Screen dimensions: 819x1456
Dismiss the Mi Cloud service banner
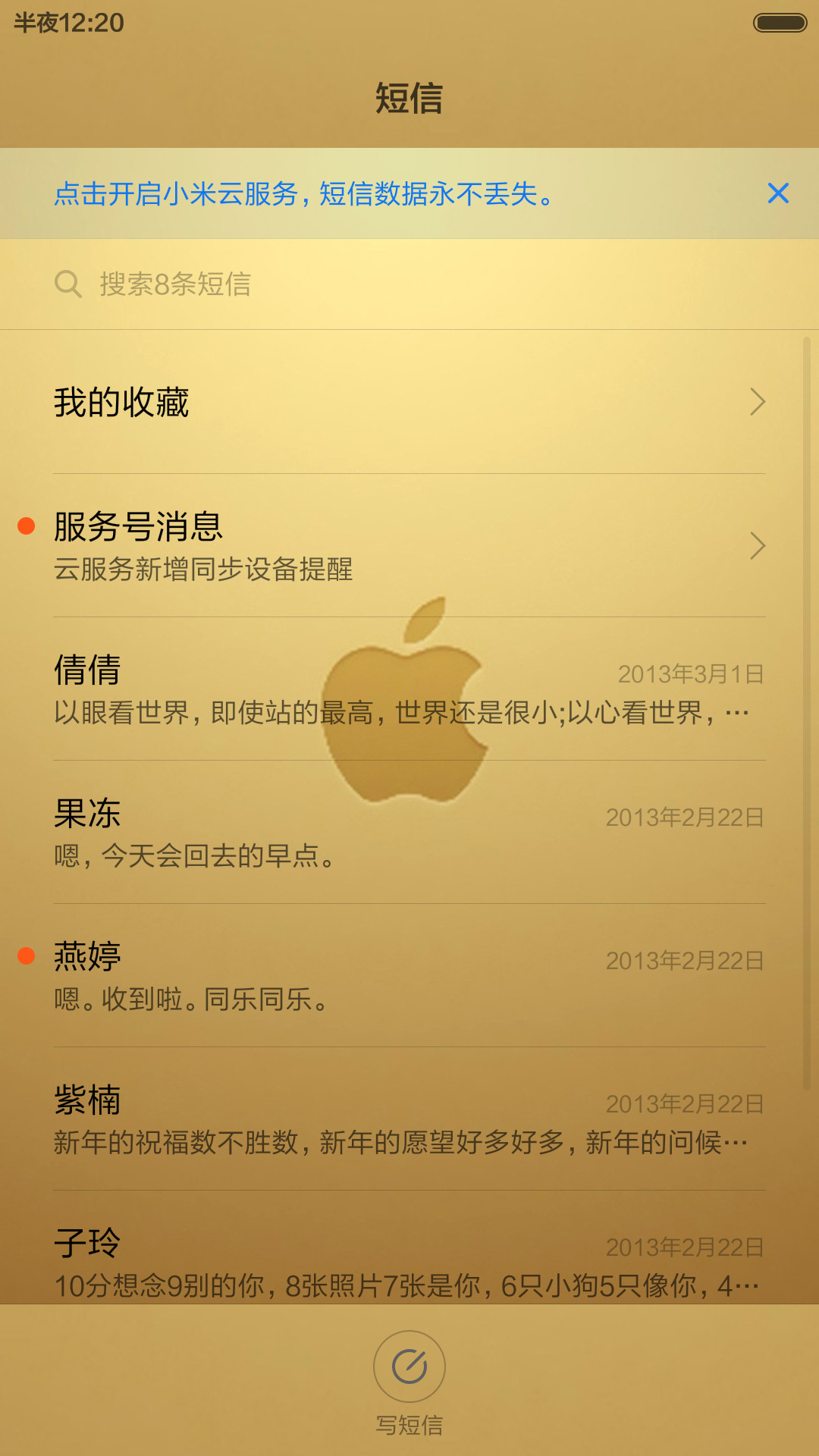tap(778, 193)
